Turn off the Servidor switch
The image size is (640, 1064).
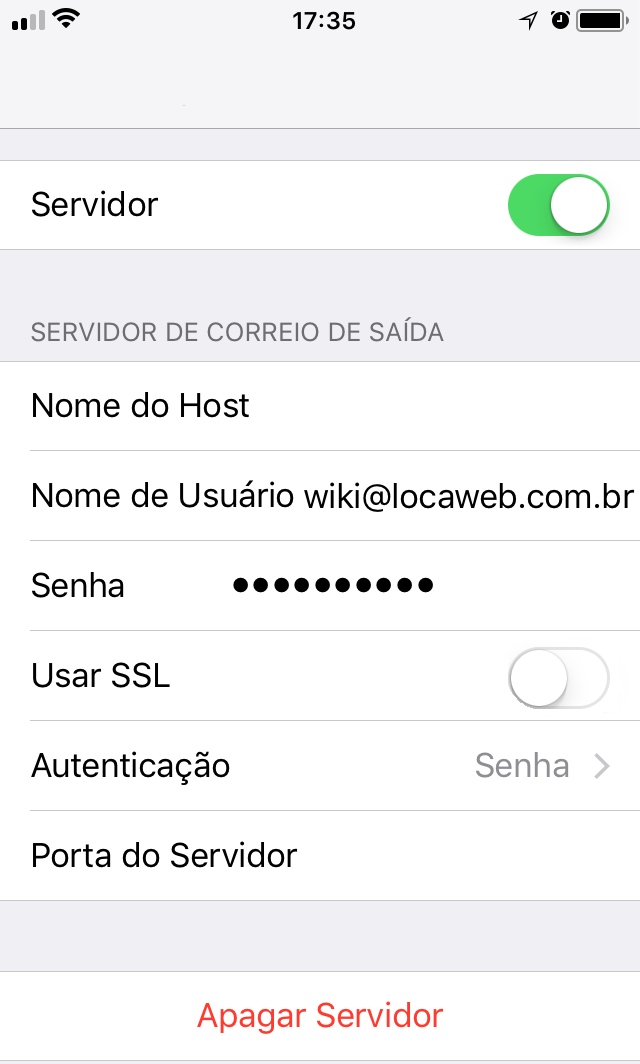pos(559,205)
